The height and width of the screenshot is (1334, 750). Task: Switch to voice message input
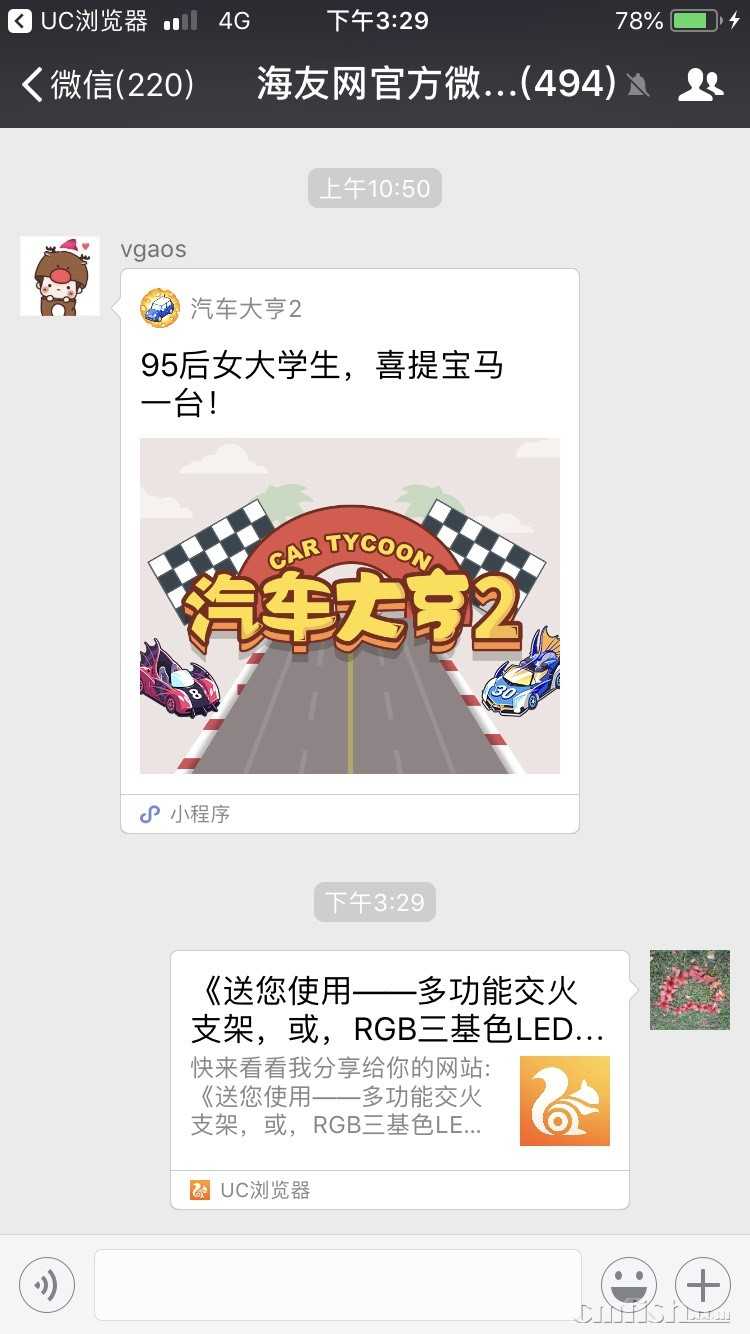(x=47, y=1285)
